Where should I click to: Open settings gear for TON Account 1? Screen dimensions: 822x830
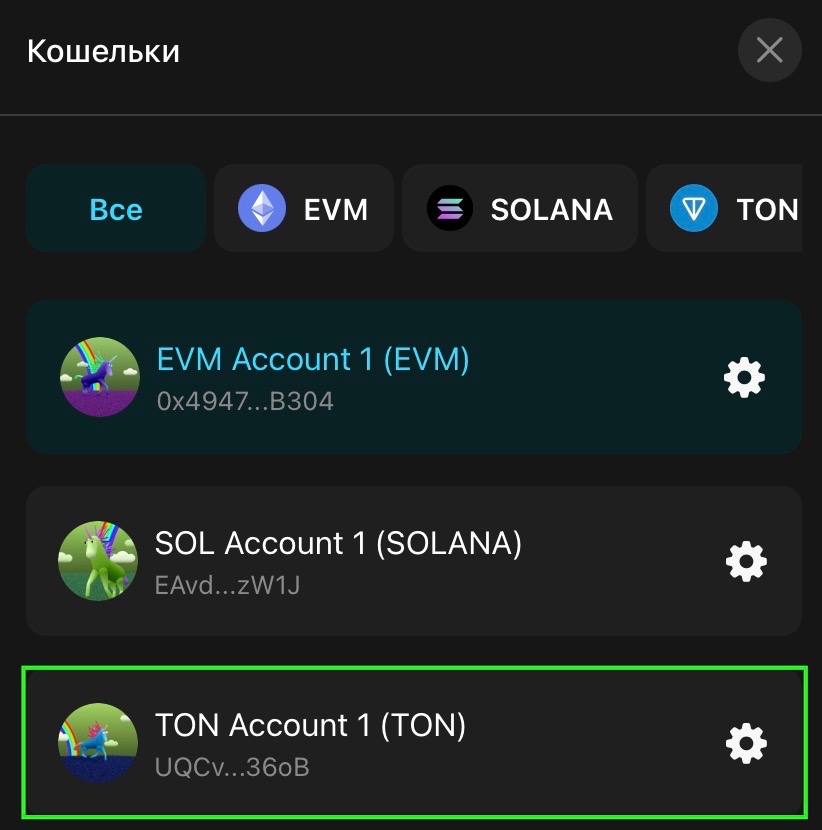click(745, 744)
